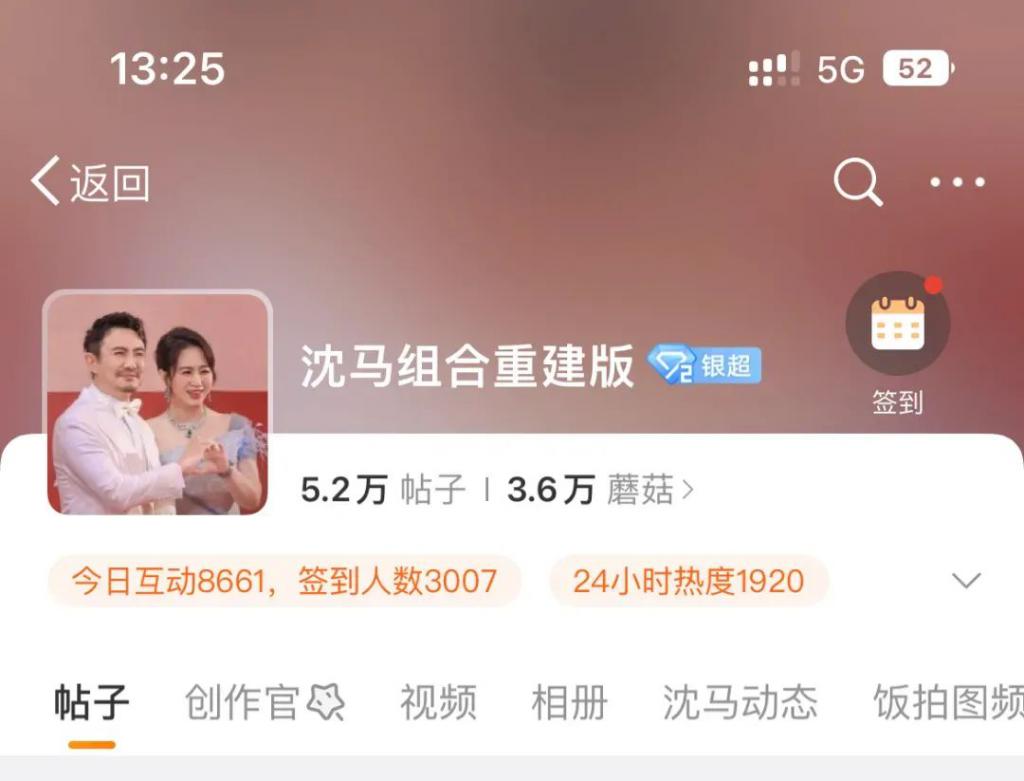Tap the 今日互动8661 chip
1024x781 pixels.
(x=284, y=581)
